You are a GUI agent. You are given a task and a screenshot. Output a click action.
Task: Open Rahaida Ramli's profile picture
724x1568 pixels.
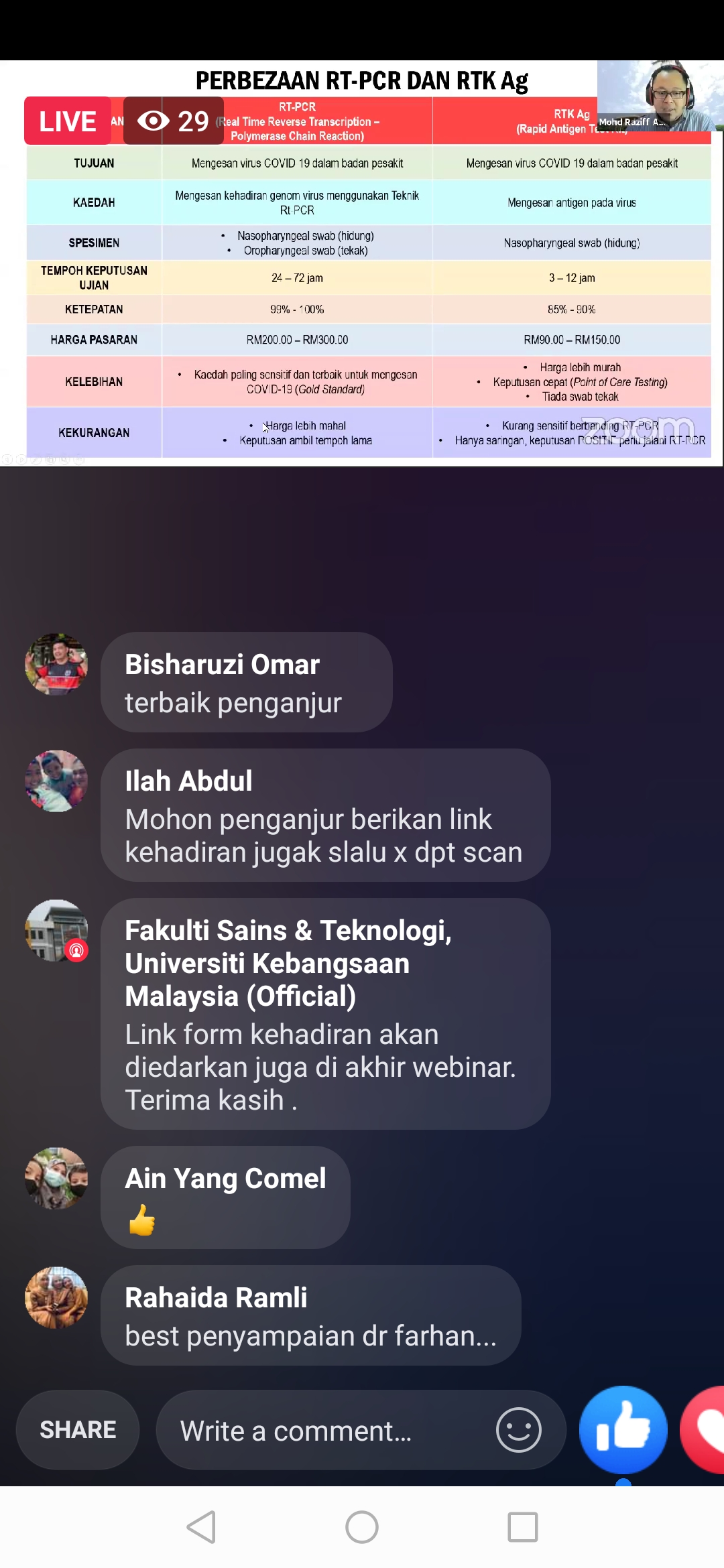56,1297
